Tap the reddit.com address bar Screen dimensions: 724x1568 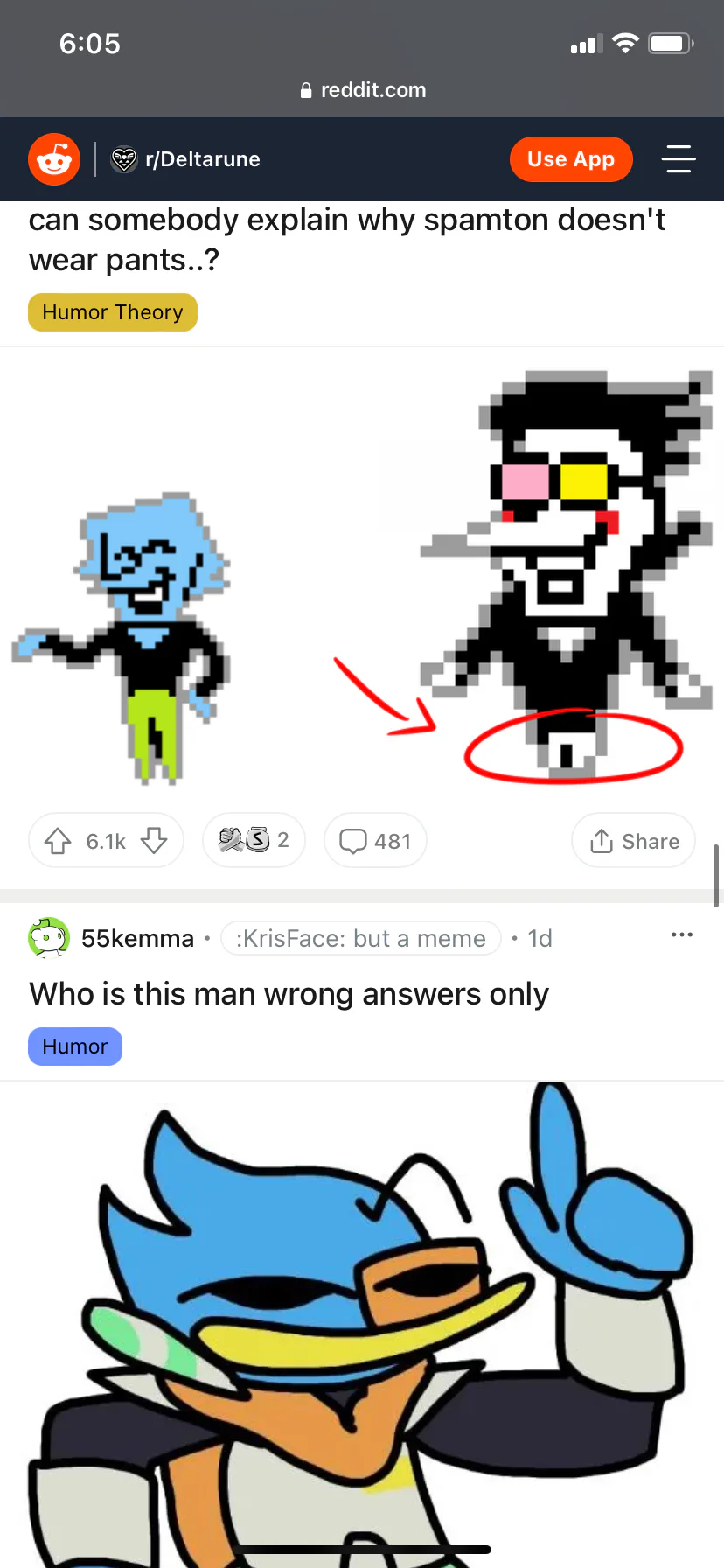click(362, 89)
